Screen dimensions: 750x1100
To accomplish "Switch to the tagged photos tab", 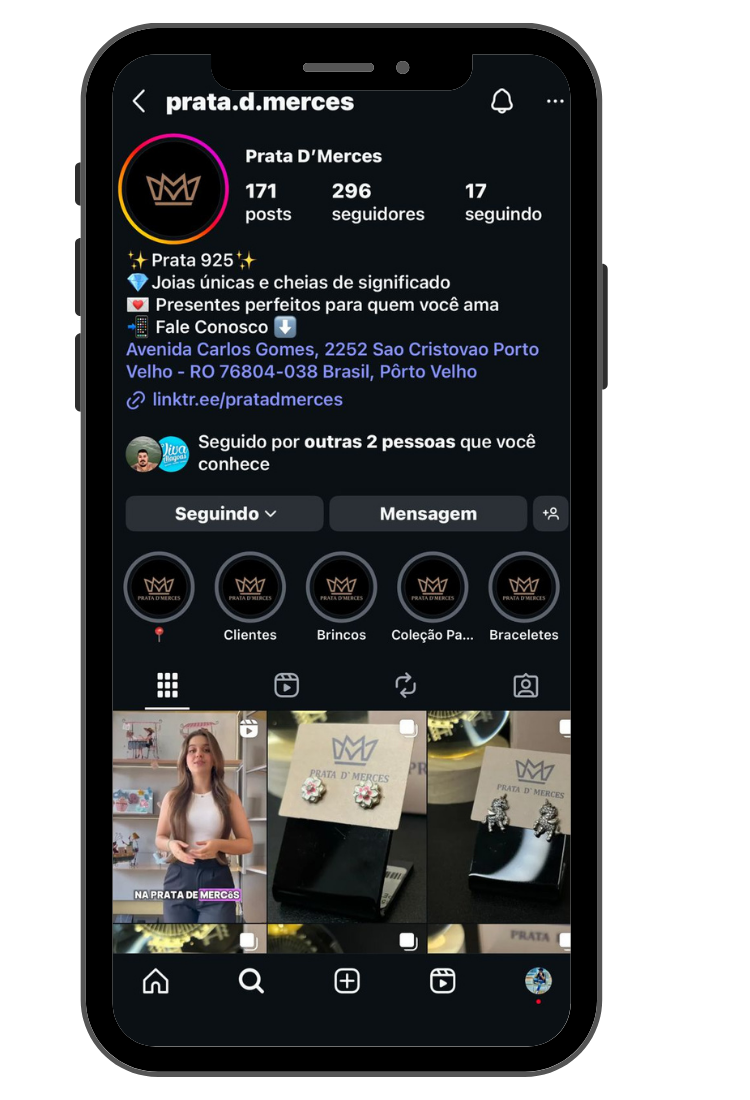I will pos(525,685).
